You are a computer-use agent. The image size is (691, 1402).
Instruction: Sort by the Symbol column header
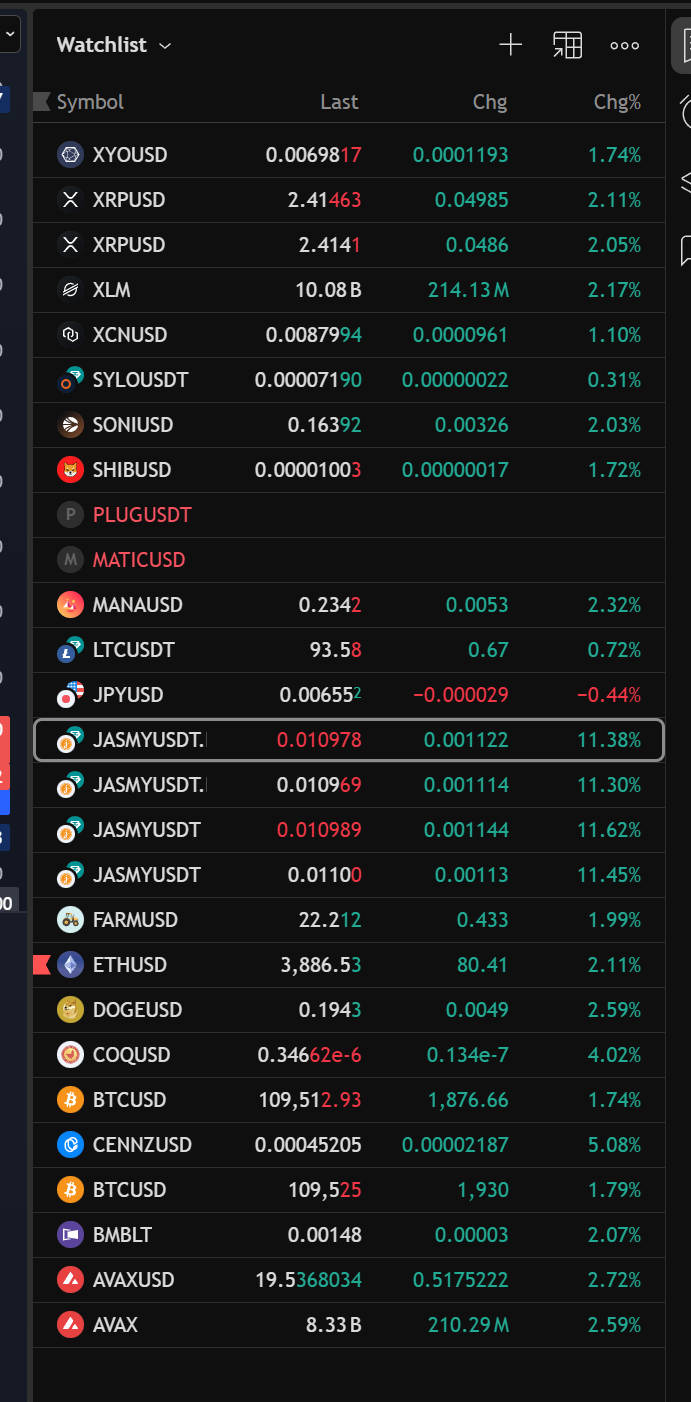(90, 102)
